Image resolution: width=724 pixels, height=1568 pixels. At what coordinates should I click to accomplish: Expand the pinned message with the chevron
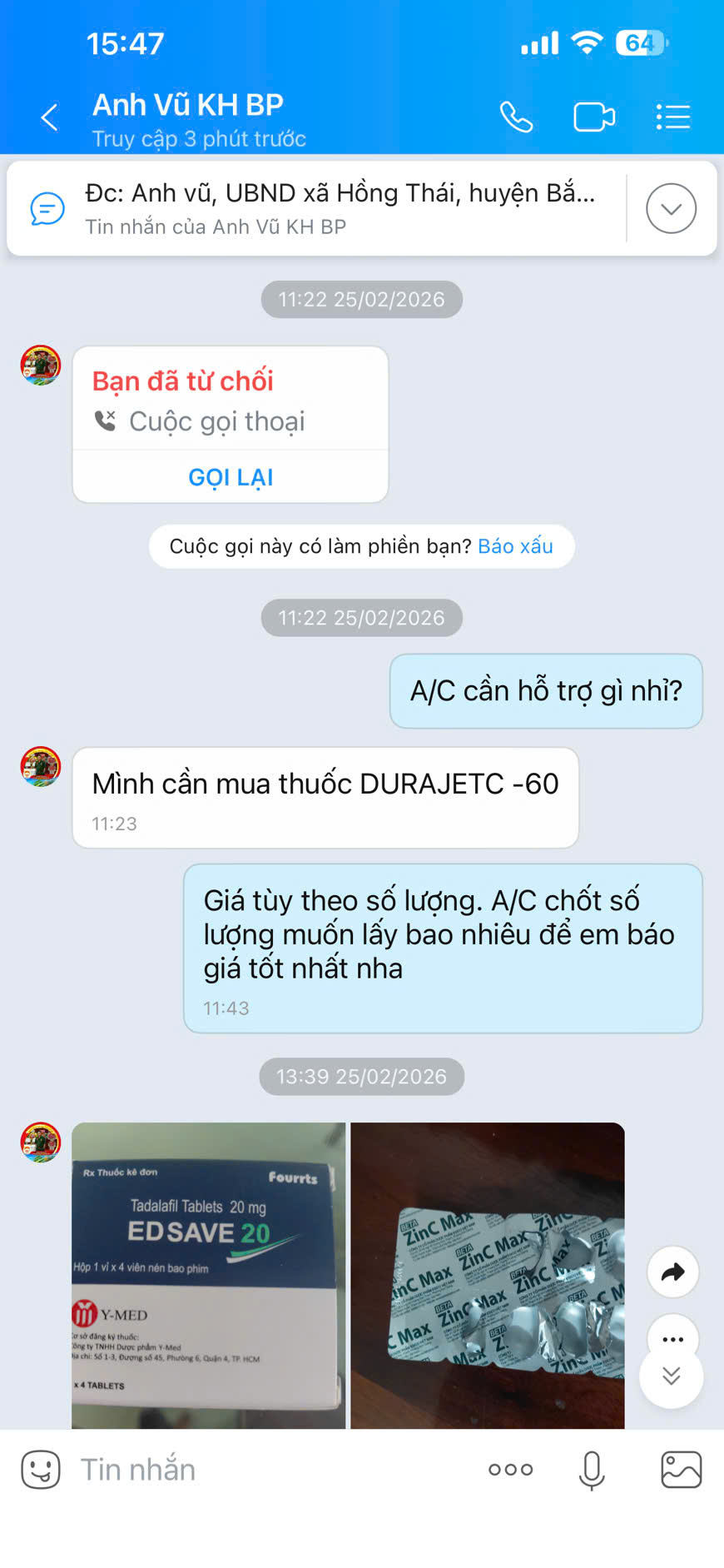(671, 208)
